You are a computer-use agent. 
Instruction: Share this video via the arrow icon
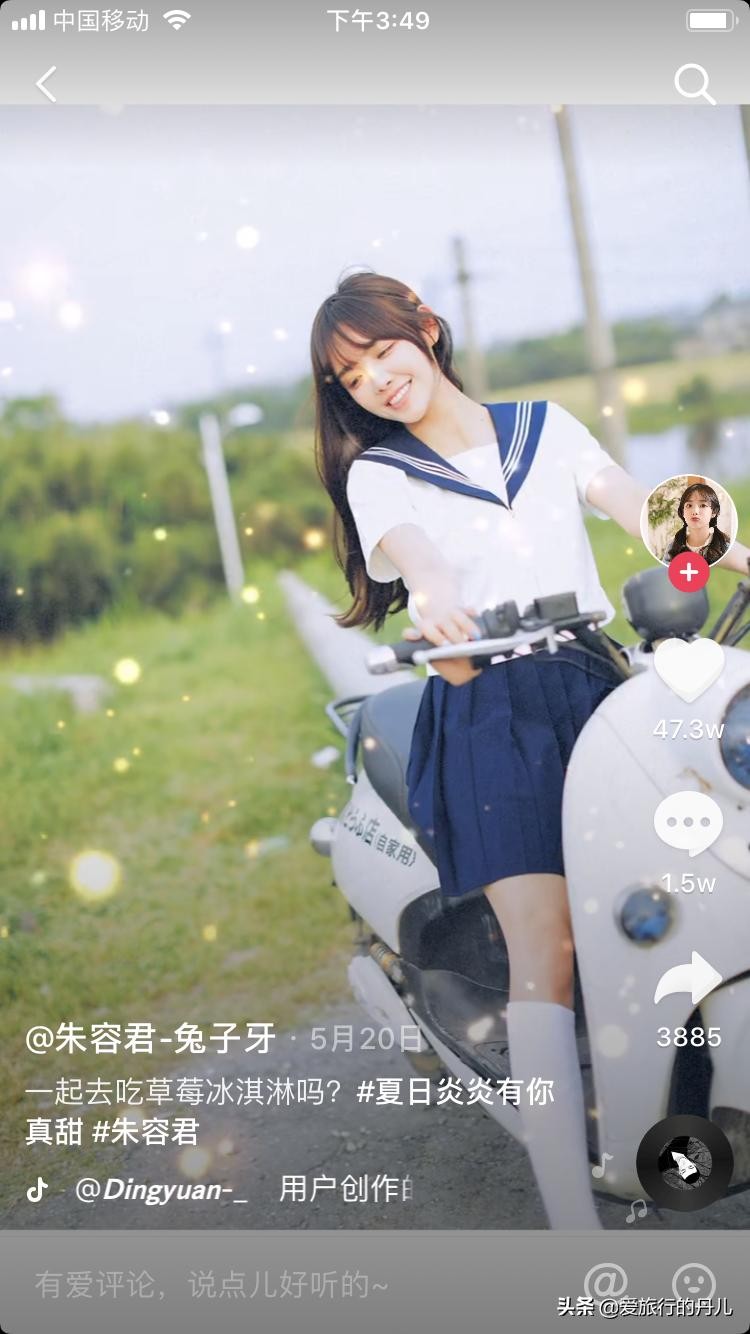tap(688, 980)
